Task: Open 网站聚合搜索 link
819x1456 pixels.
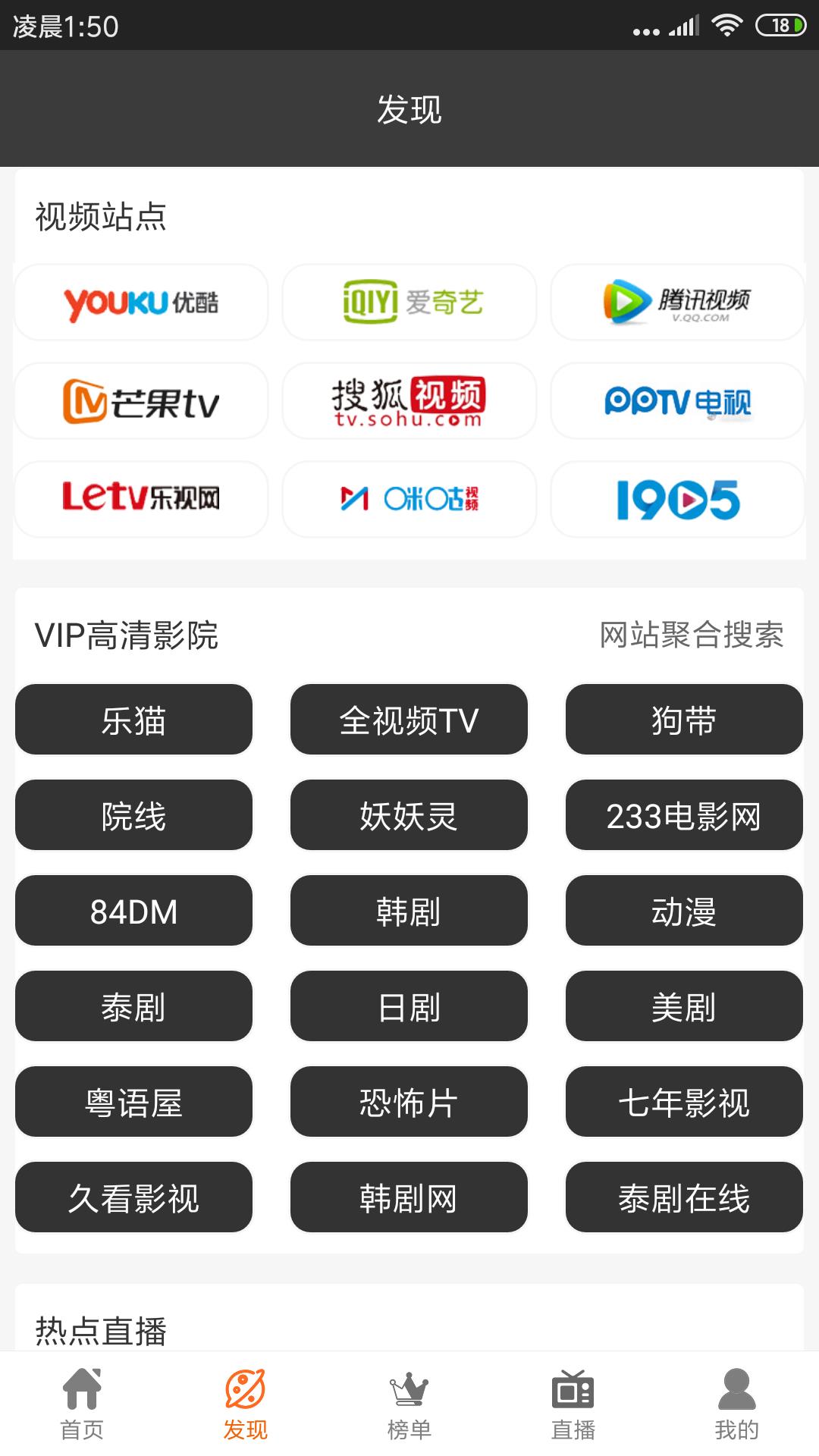Action: [692, 635]
